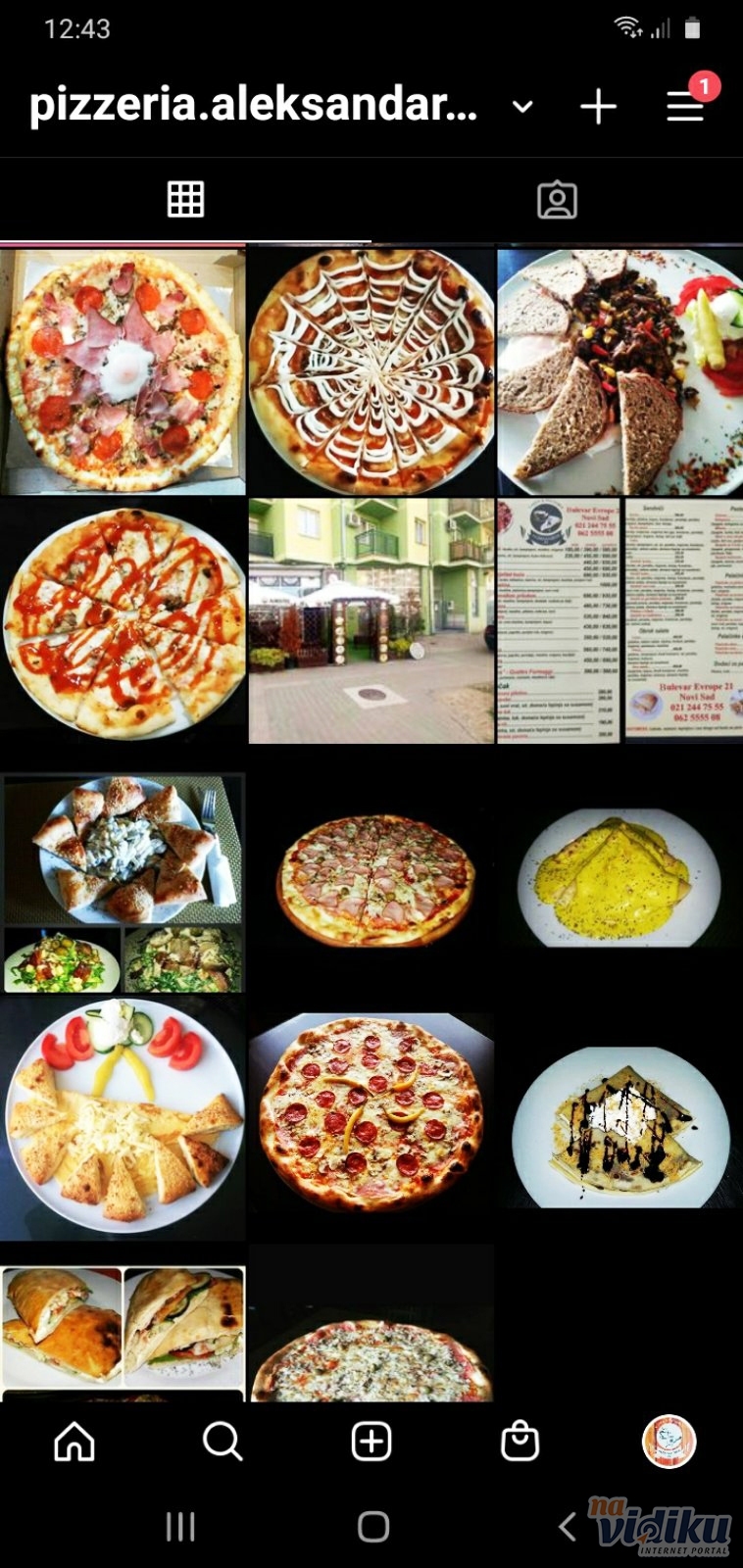Open the Shop tab

pyautogui.click(x=520, y=1442)
